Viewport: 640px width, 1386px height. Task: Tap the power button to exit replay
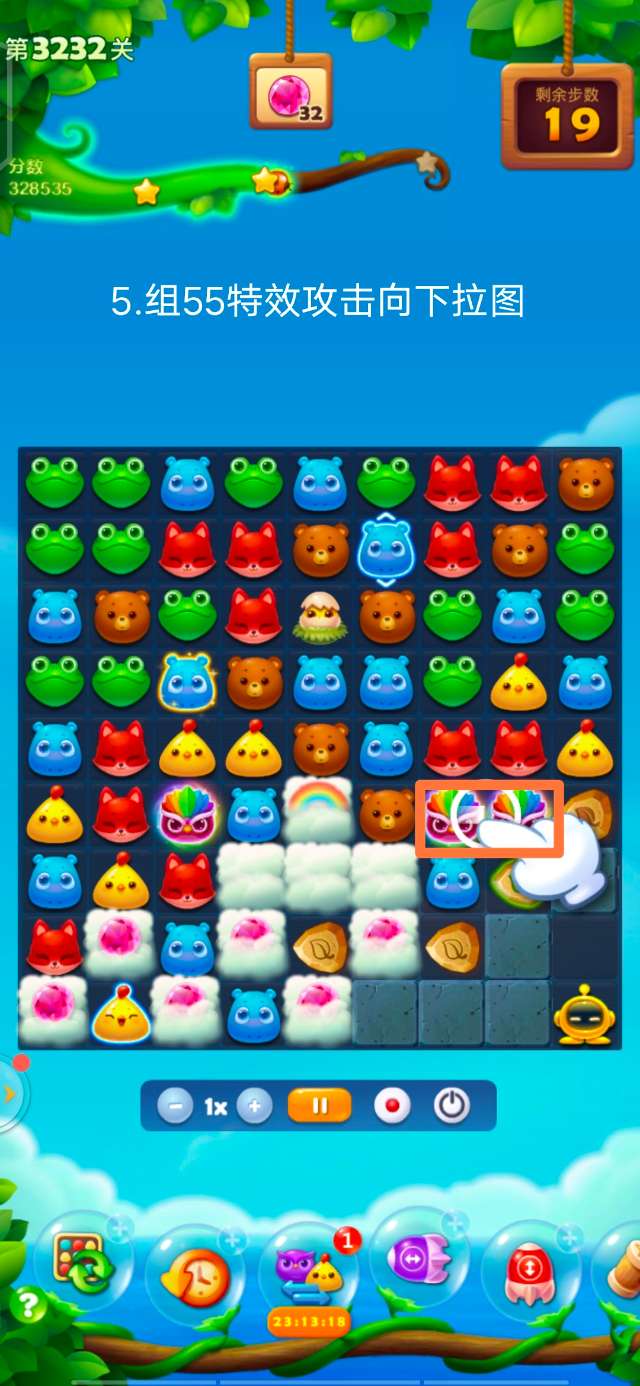click(x=452, y=1107)
